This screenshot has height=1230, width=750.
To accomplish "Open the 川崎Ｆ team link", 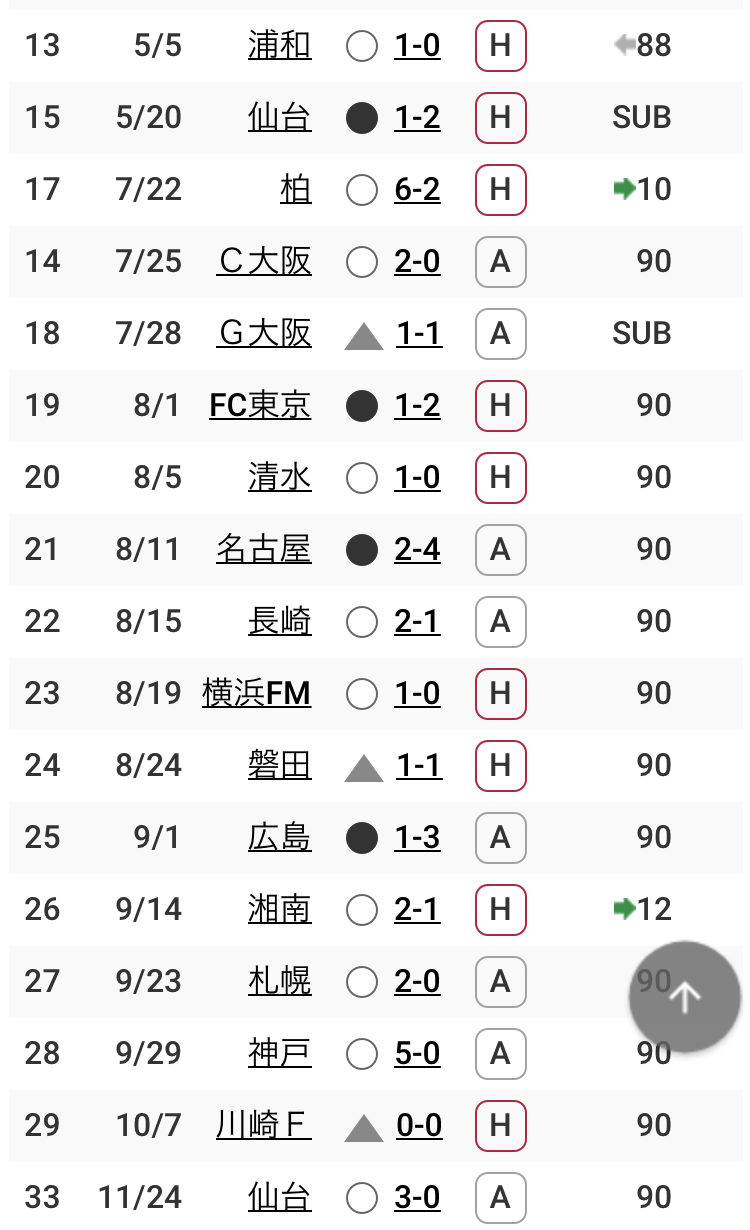I will 263,1126.
